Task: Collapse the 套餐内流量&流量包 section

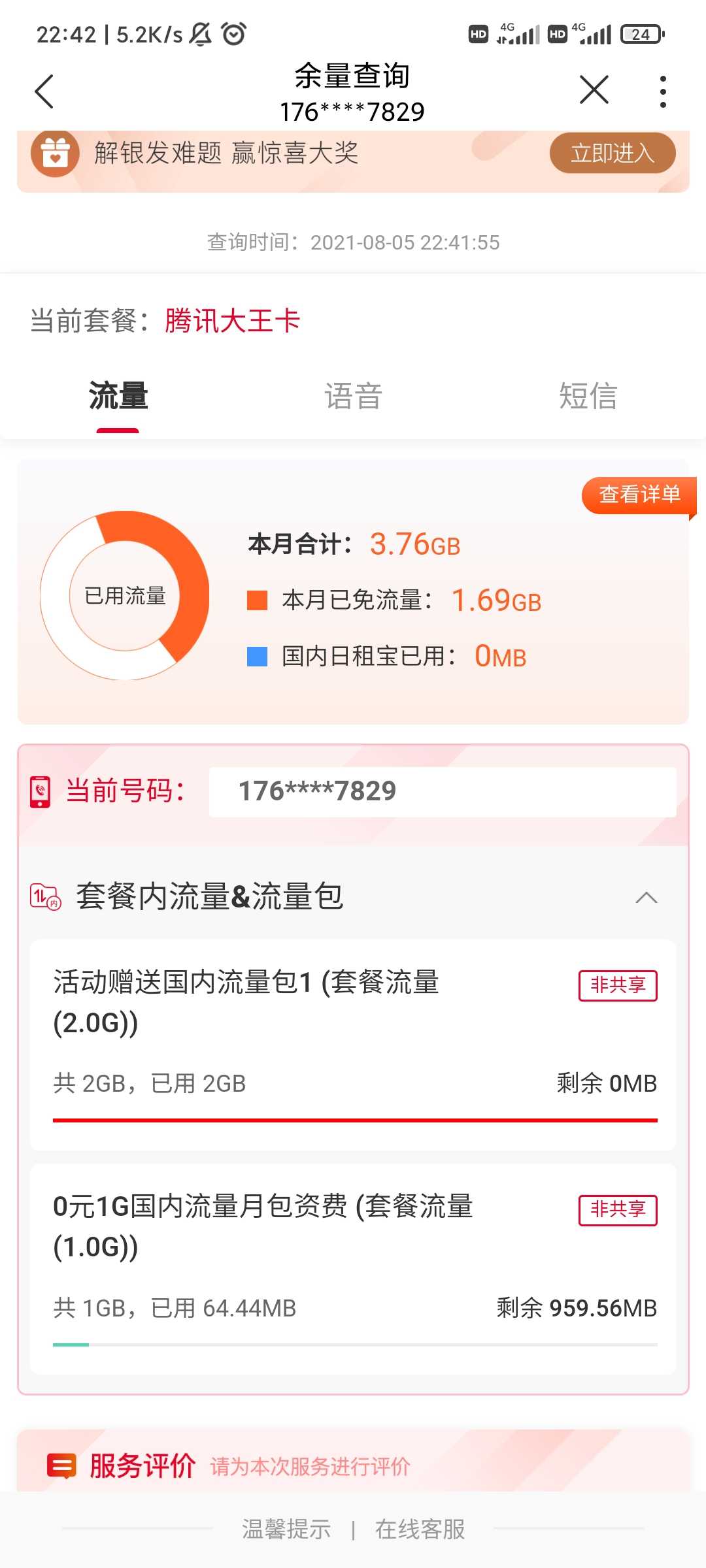Action: tap(646, 897)
